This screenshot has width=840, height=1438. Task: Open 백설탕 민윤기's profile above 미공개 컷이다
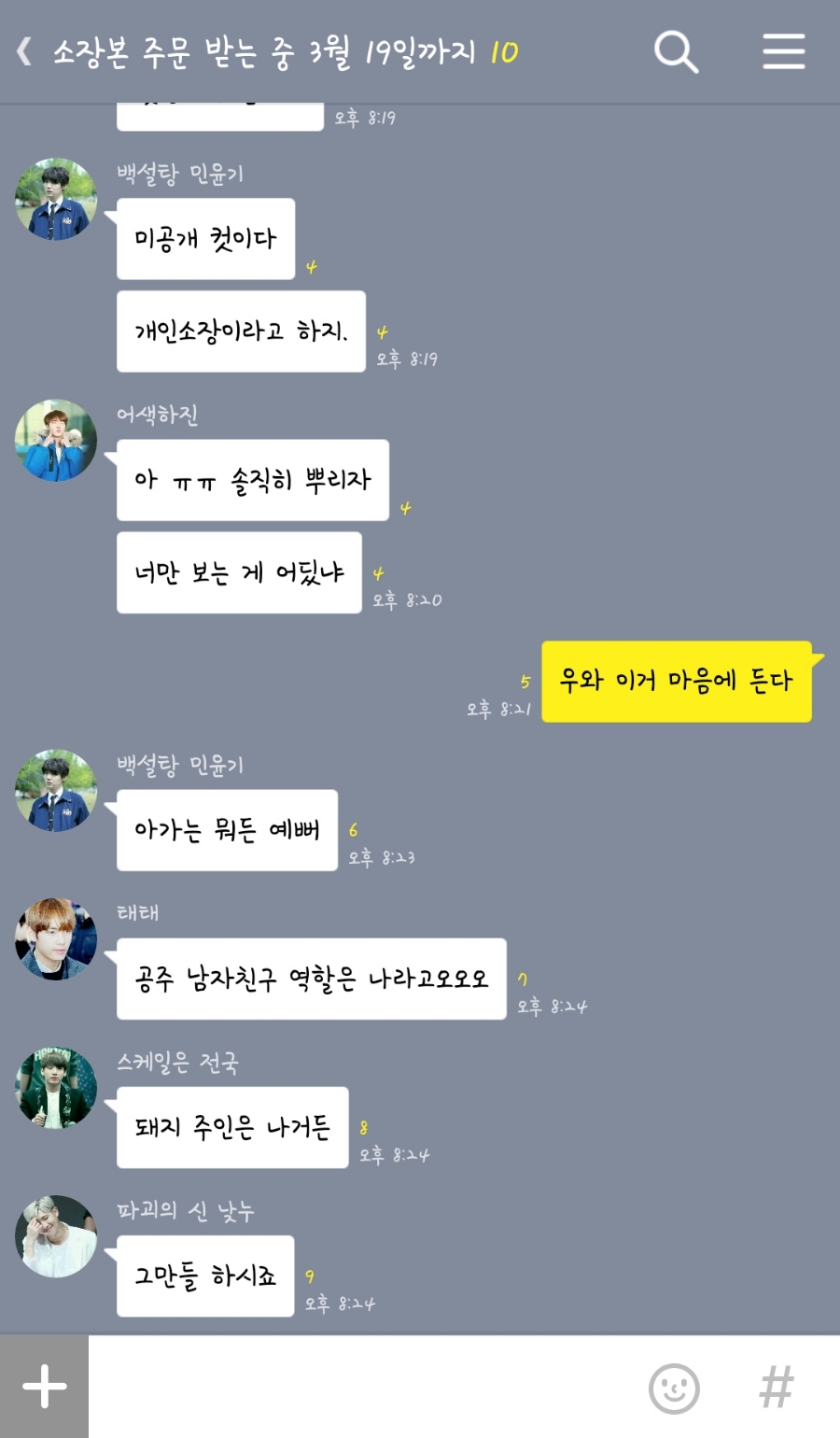click(x=56, y=199)
